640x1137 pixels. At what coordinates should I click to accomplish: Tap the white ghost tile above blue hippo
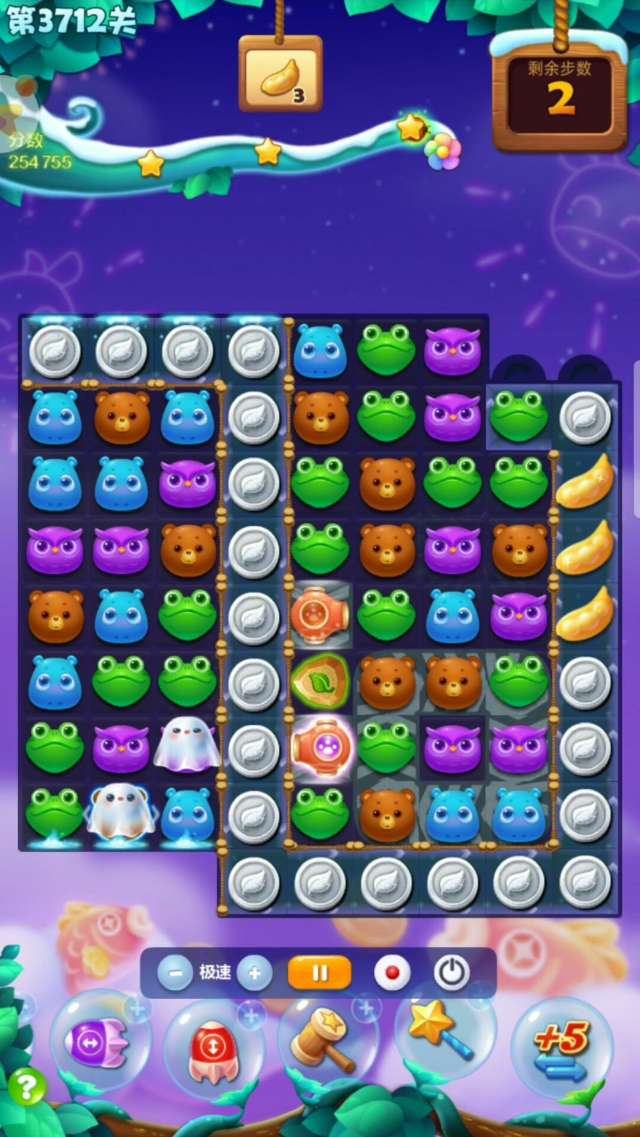187,746
